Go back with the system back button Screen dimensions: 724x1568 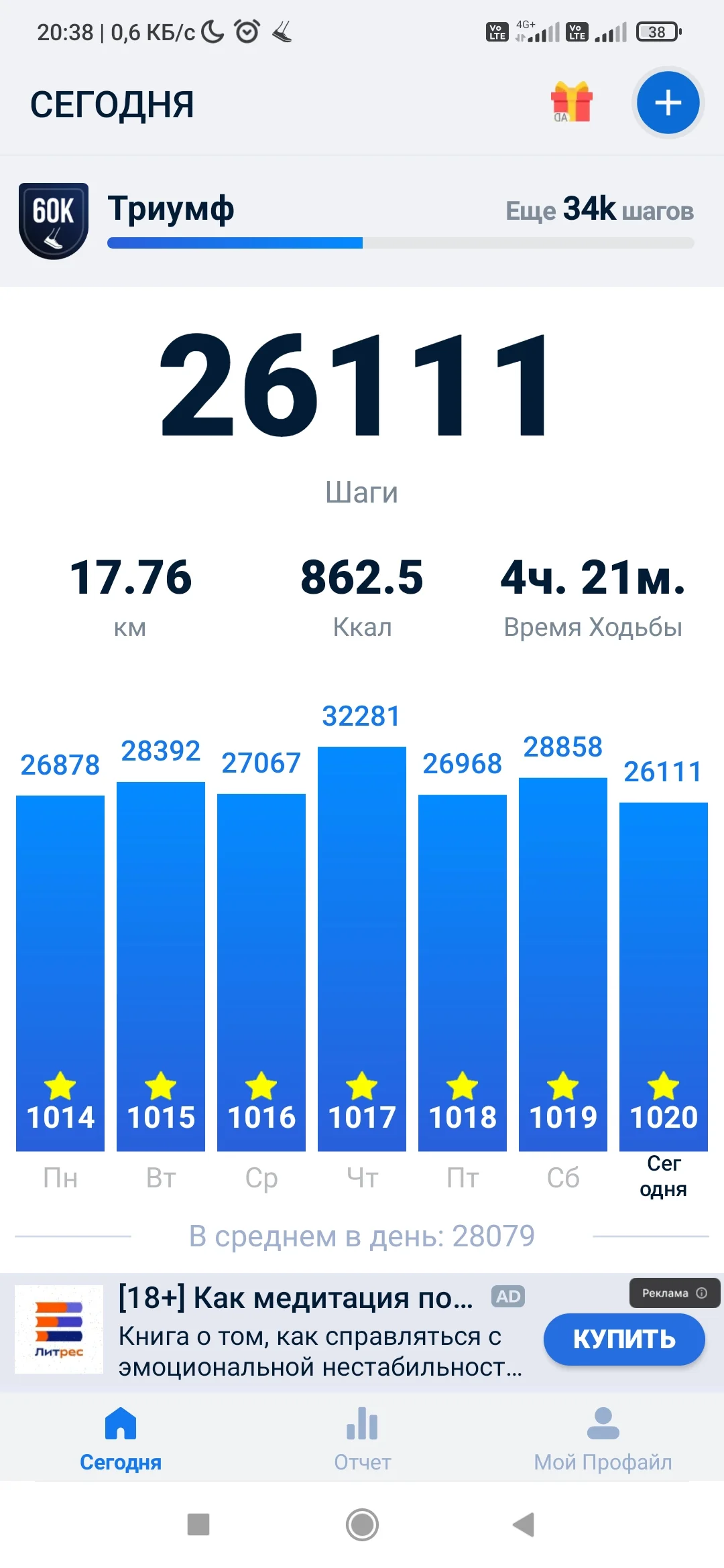click(524, 1524)
